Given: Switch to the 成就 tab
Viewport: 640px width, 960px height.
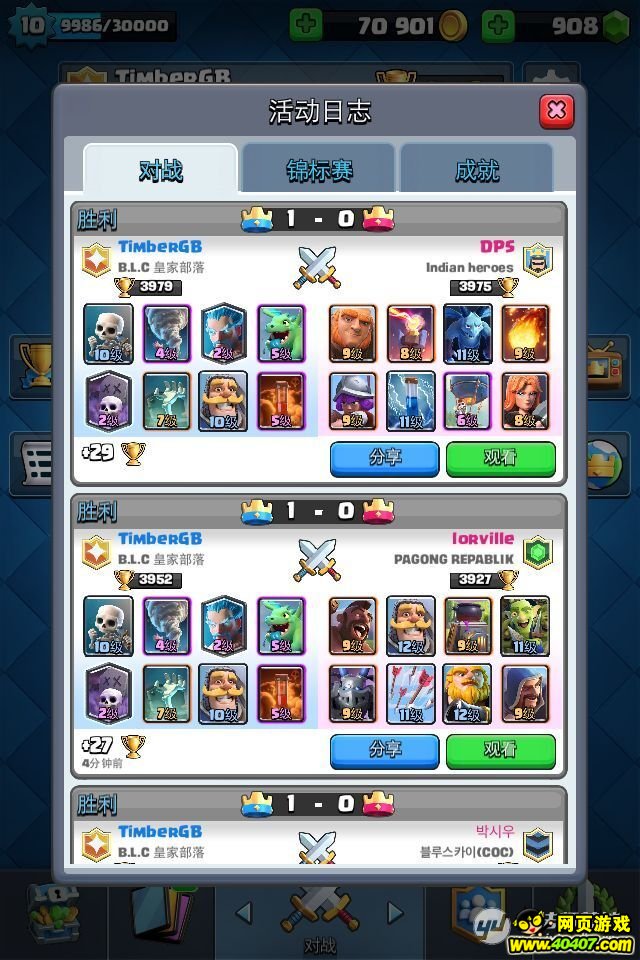Looking at the screenshot, I should [x=477, y=170].
